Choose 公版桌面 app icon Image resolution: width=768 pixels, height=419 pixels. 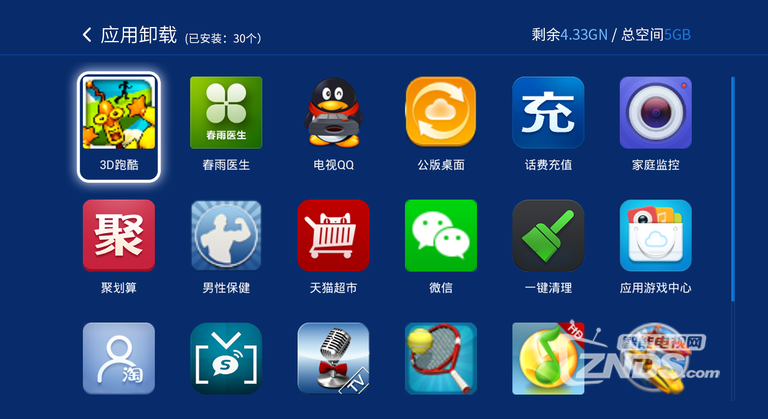click(x=440, y=113)
